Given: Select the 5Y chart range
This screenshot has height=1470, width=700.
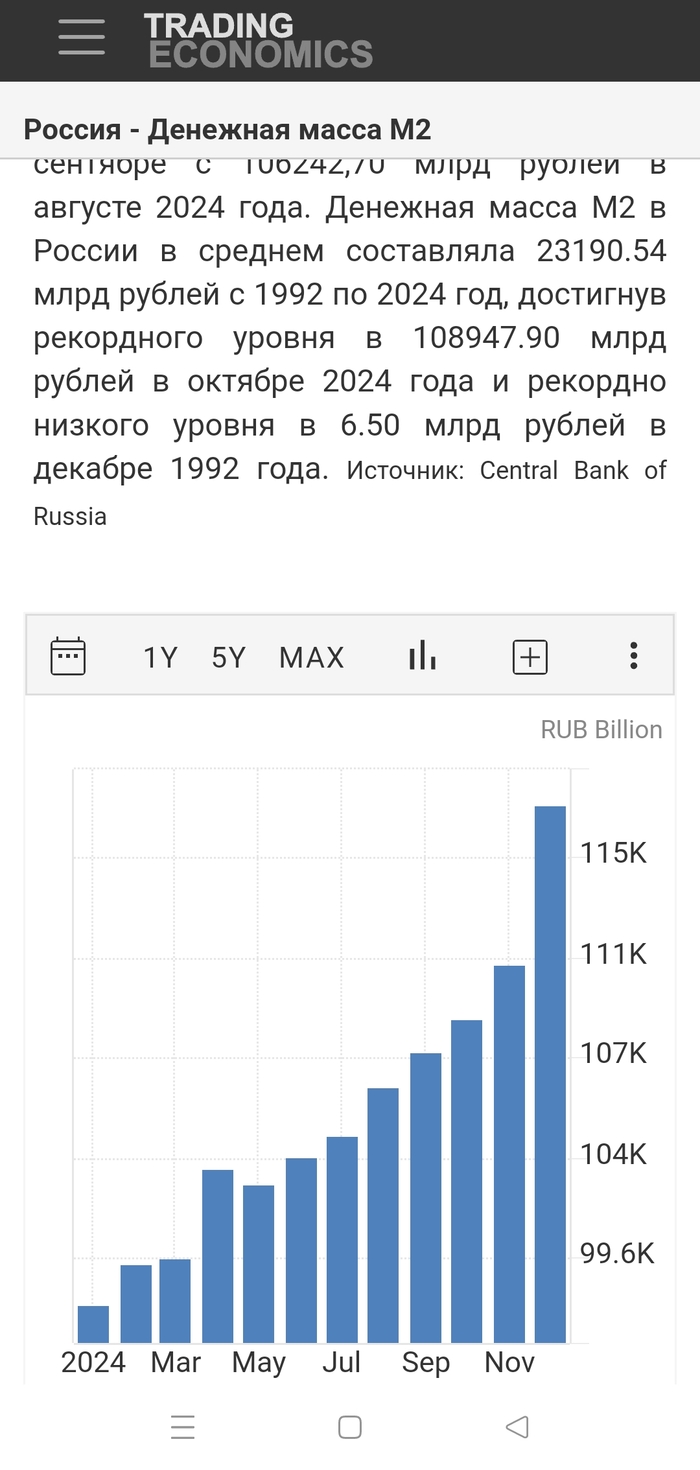Looking at the screenshot, I should tap(228, 658).
